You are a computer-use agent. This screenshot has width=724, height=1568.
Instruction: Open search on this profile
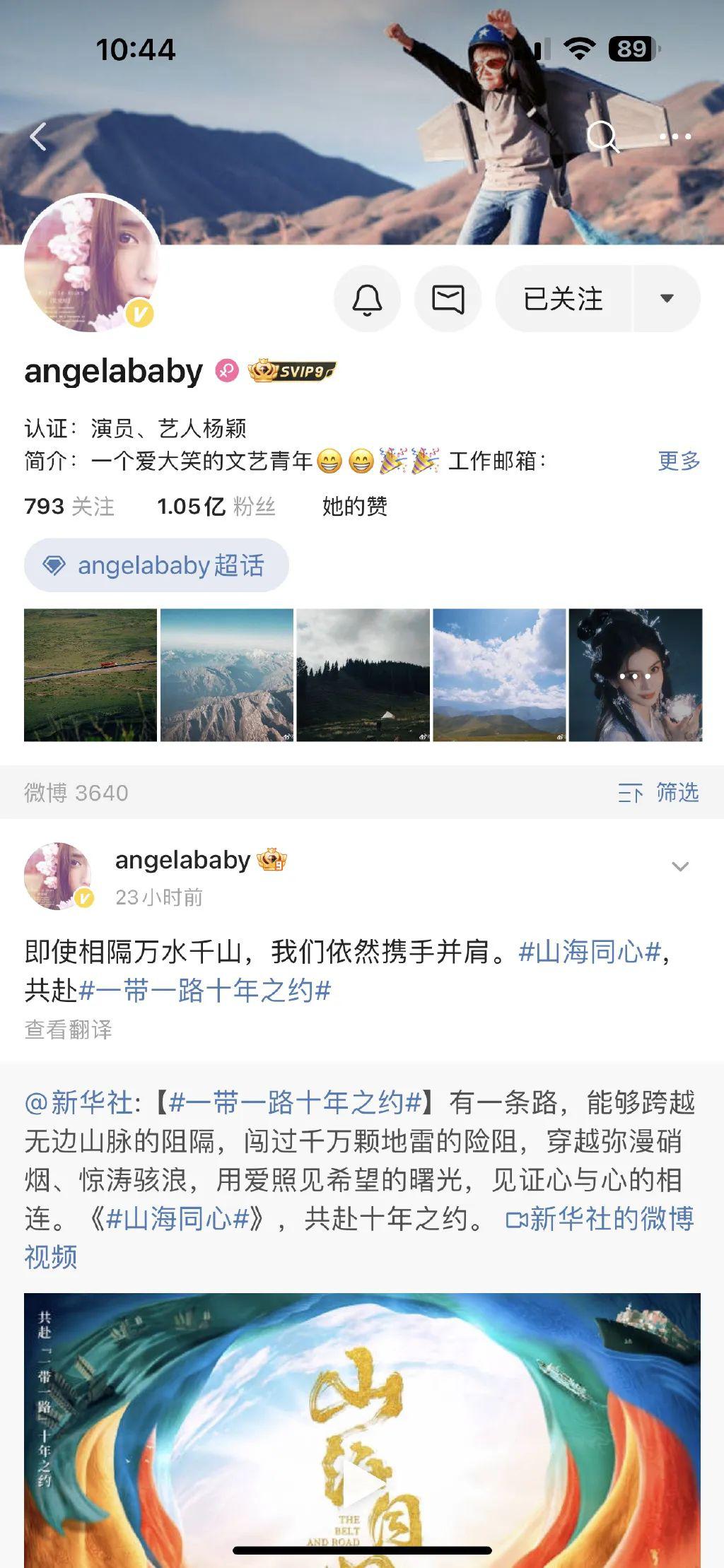click(x=602, y=136)
